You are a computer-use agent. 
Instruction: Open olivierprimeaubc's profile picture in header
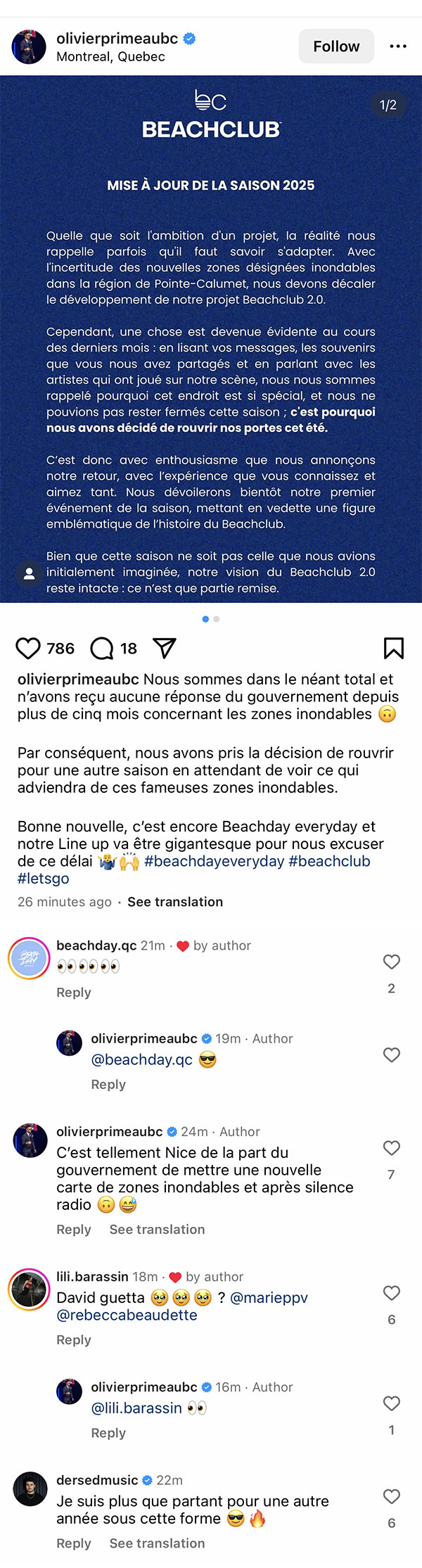29,47
